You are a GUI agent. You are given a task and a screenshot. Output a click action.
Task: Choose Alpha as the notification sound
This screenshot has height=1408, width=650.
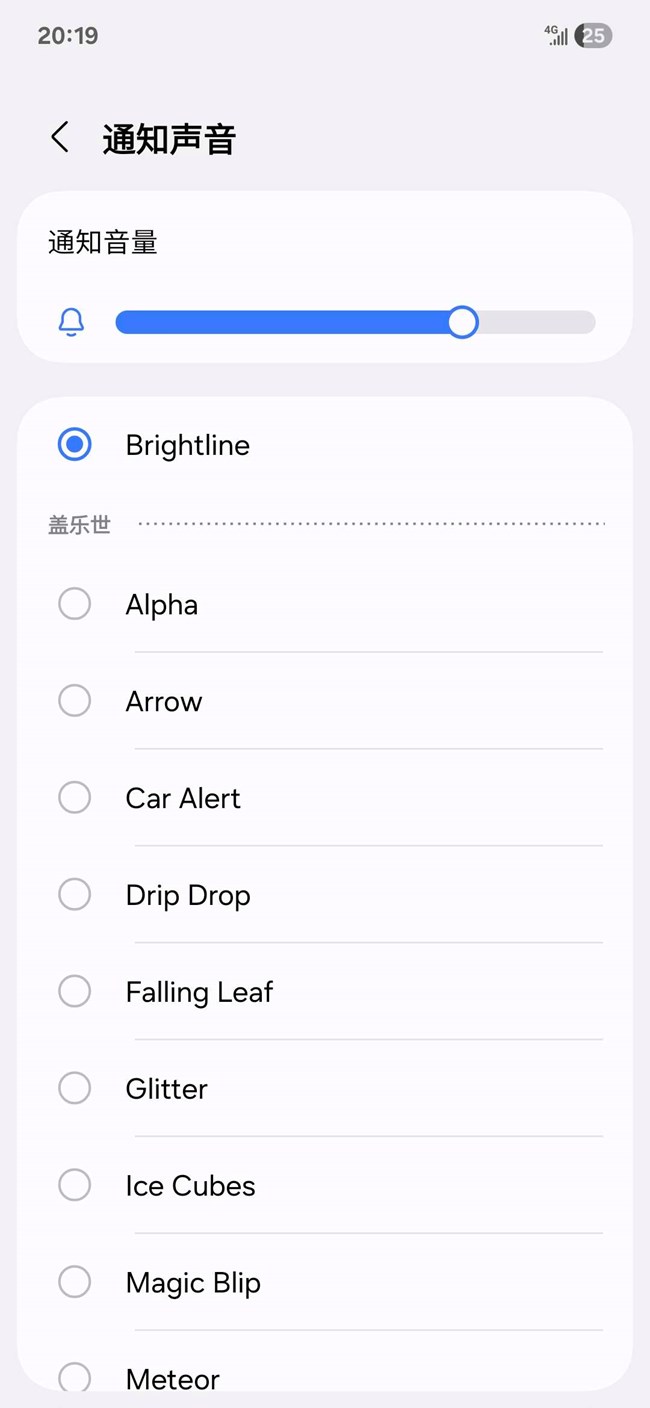(161, 605)
